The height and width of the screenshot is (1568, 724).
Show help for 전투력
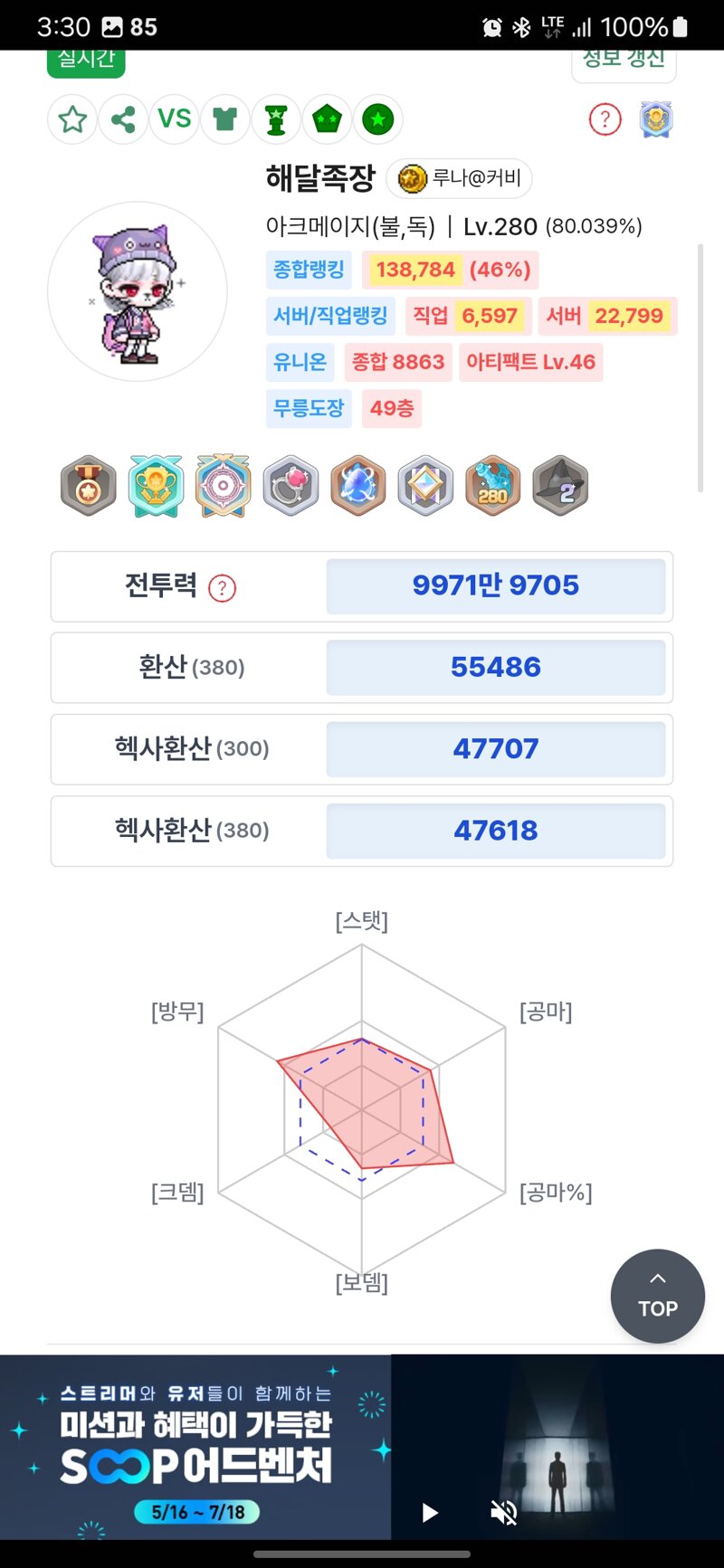pyautogui.click(x=222, y=588)
